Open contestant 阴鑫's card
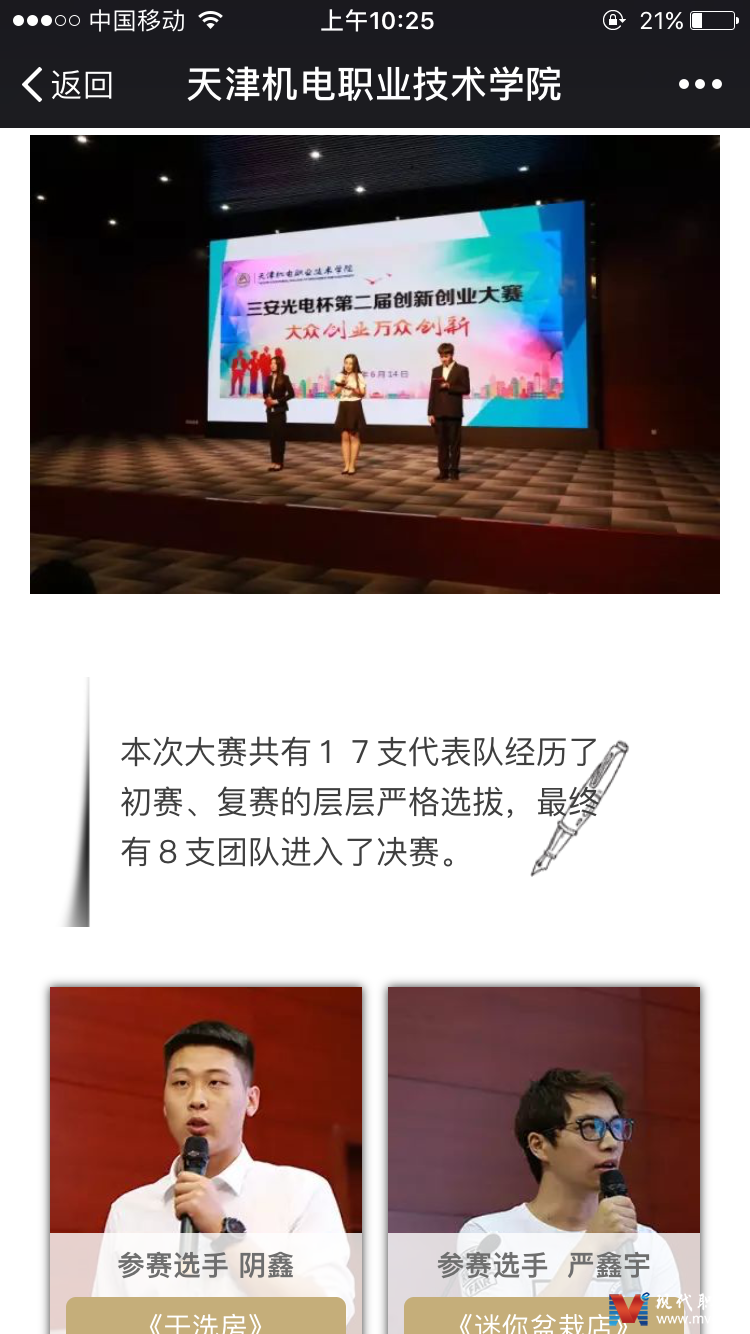The width and height of the screenshot is (750, 1334). coord(206,1150)
